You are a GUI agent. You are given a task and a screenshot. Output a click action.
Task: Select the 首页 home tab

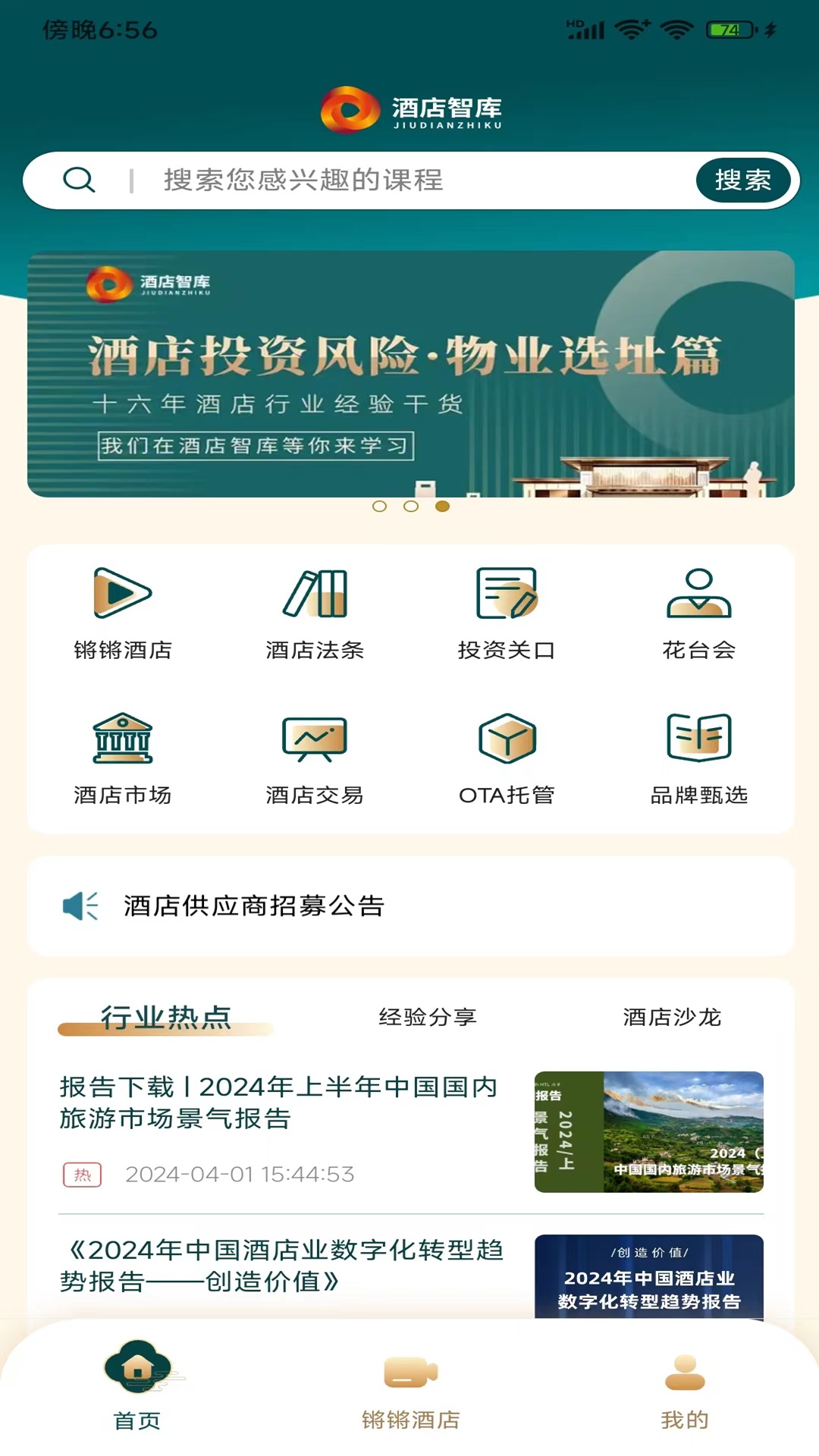pos(136,1395)
